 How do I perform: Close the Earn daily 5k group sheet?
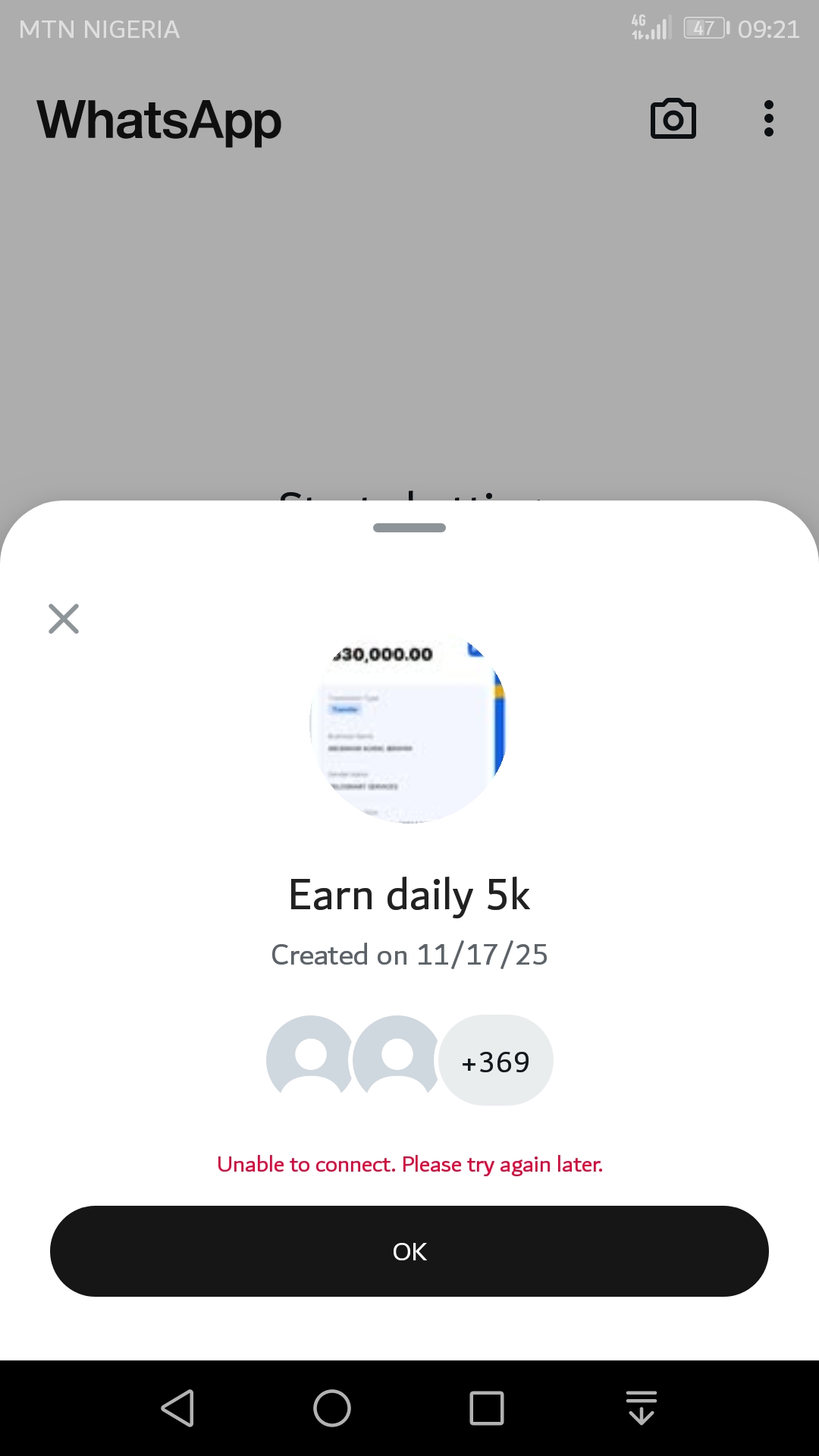64,619
